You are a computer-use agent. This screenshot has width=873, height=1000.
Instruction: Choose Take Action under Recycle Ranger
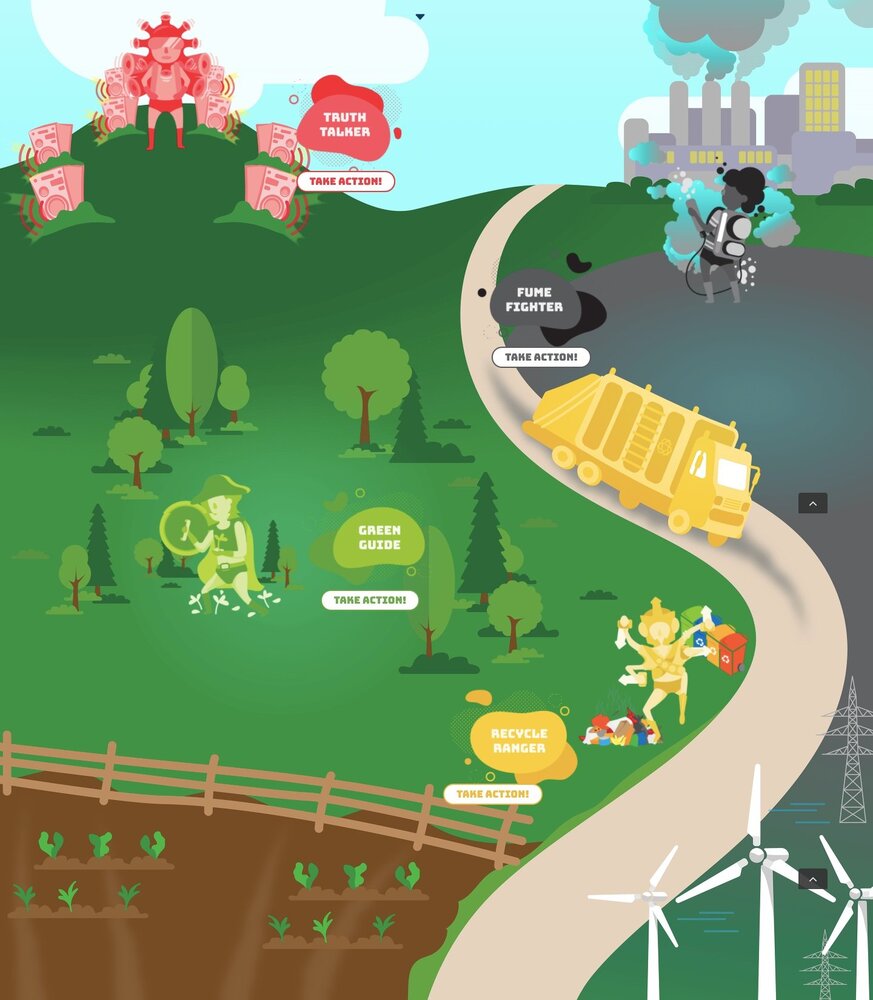(492, 794)
